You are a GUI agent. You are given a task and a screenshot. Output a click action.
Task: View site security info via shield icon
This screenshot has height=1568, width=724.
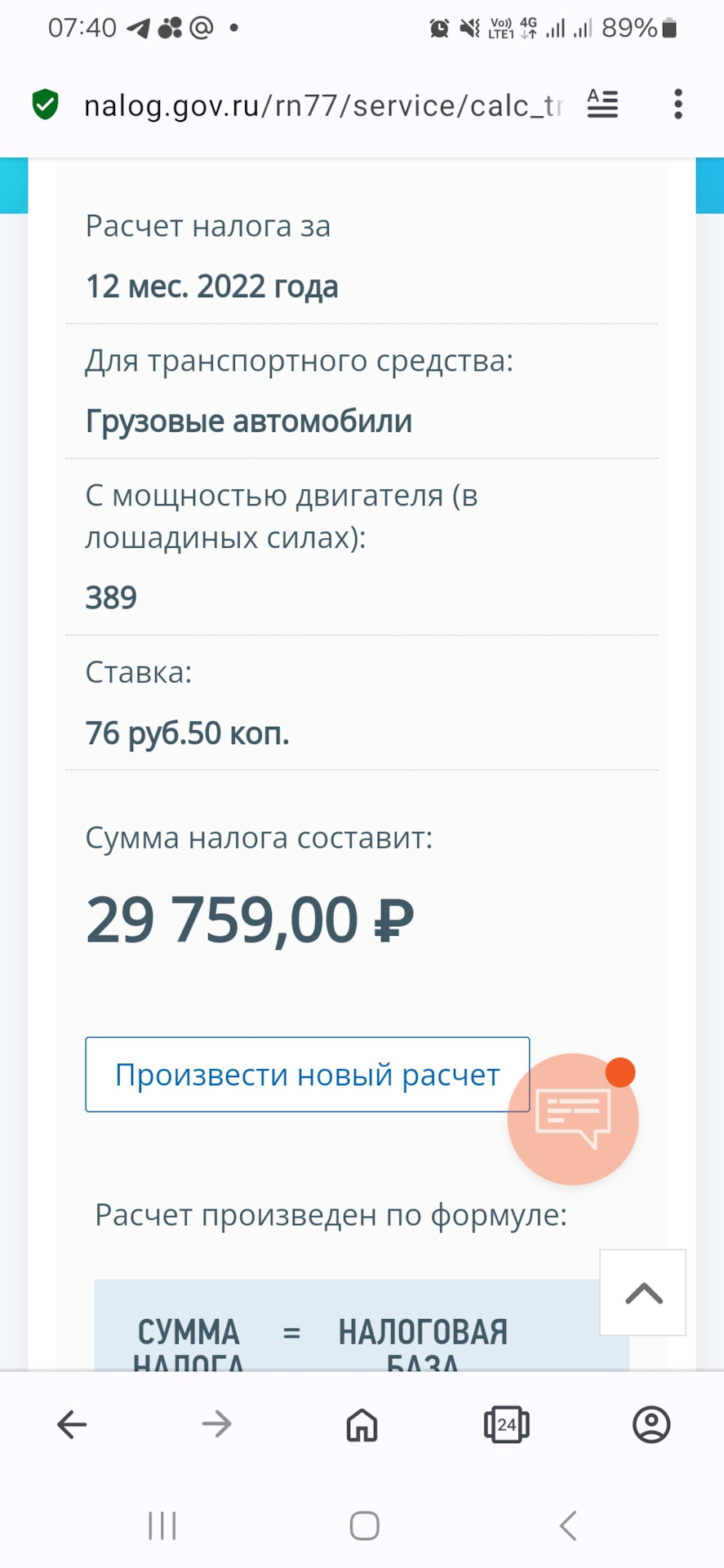coord(46,105)
